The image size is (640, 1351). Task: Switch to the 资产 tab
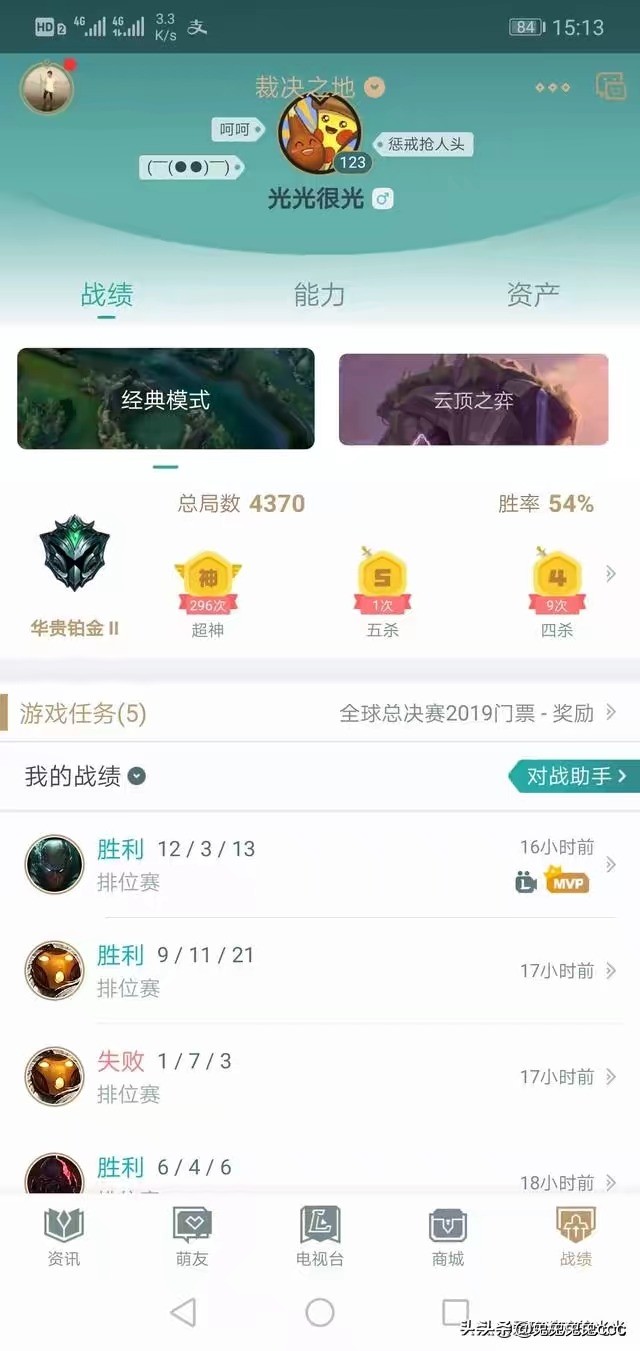(x=532, y=294)
